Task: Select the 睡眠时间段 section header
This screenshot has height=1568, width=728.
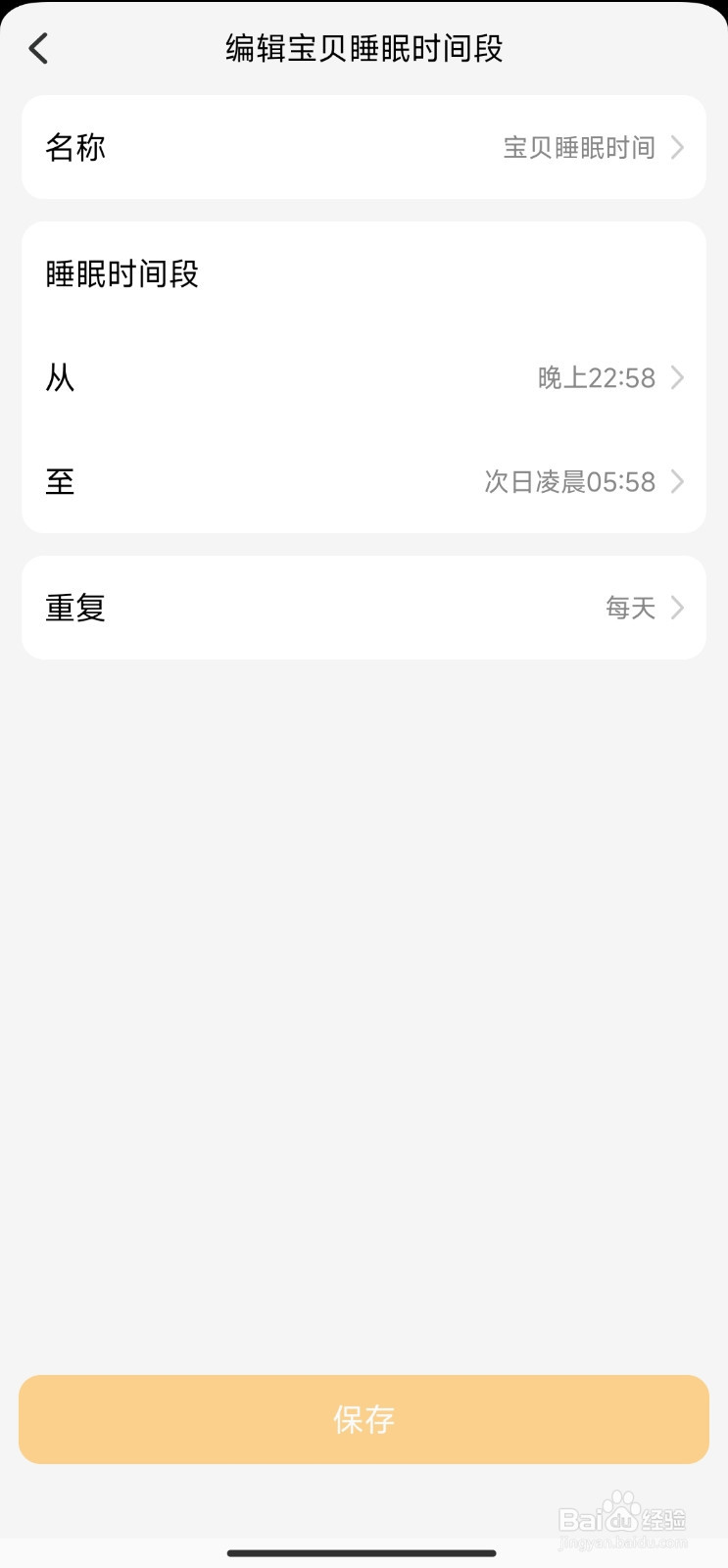Action: click(x=121, y=274)
